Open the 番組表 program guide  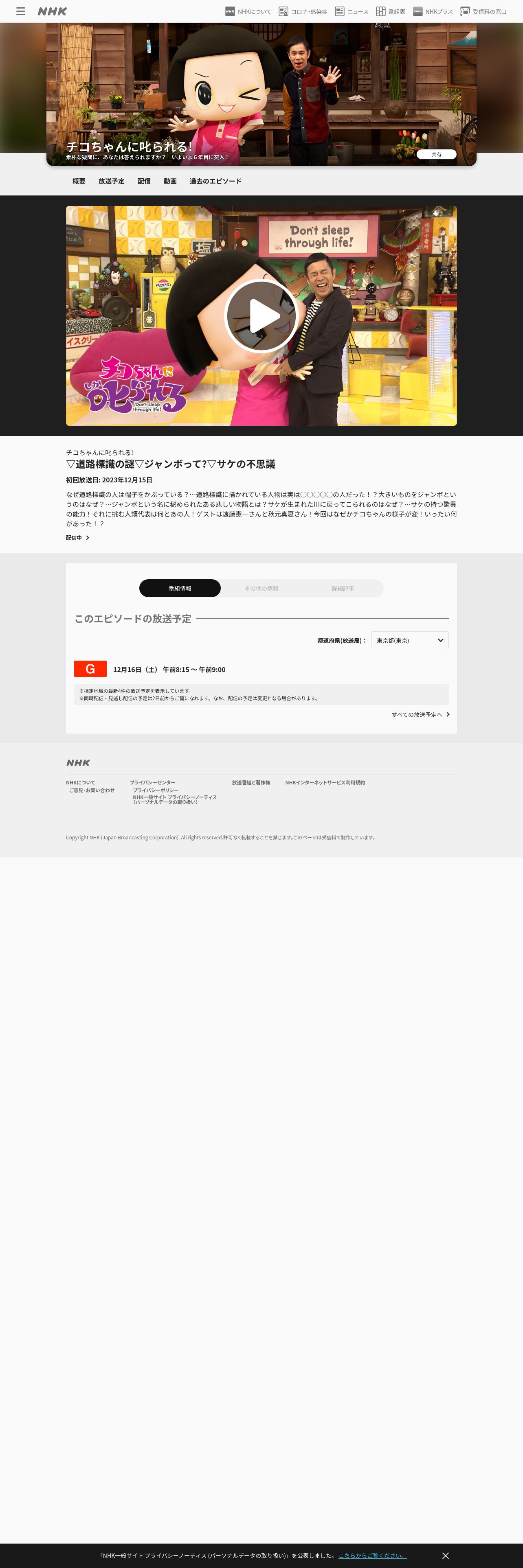point(390,11)
